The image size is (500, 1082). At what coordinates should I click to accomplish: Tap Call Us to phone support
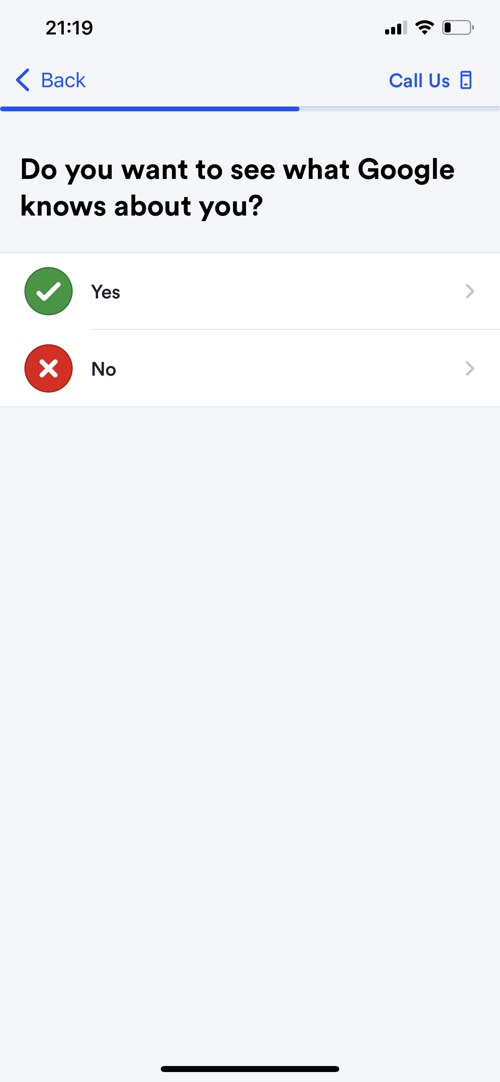coord(430,81)
